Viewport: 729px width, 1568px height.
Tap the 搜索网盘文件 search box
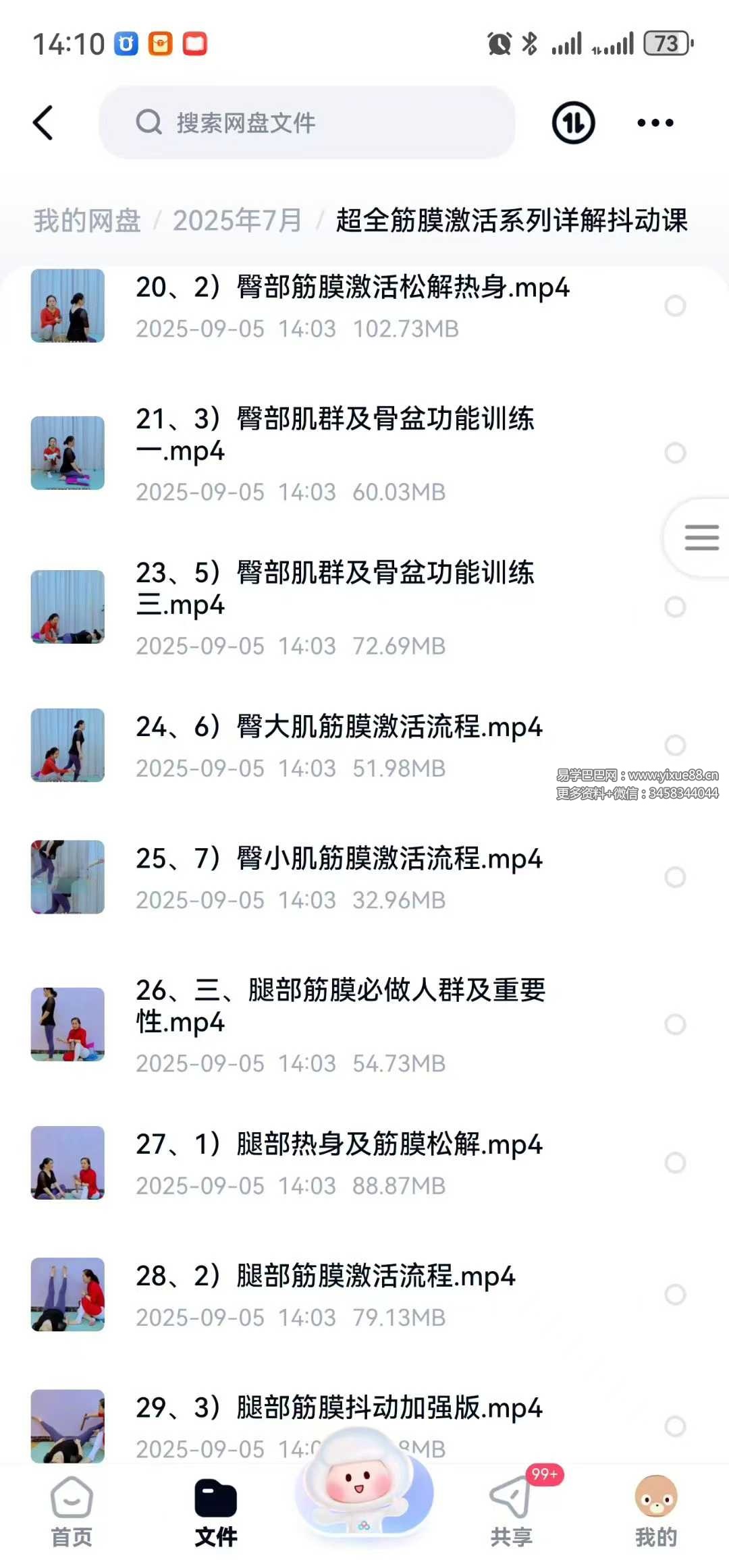click(307, 123)
